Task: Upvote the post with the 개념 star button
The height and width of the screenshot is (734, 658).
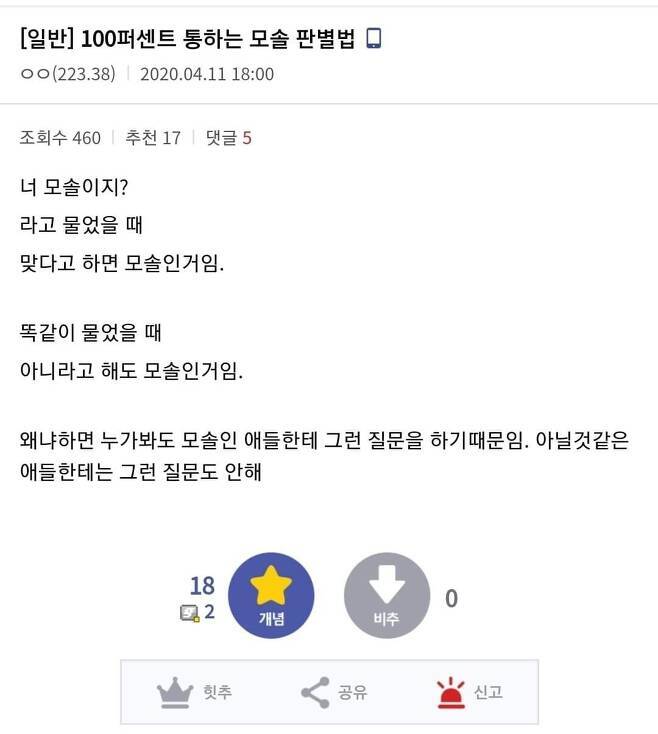Action: 271,595
